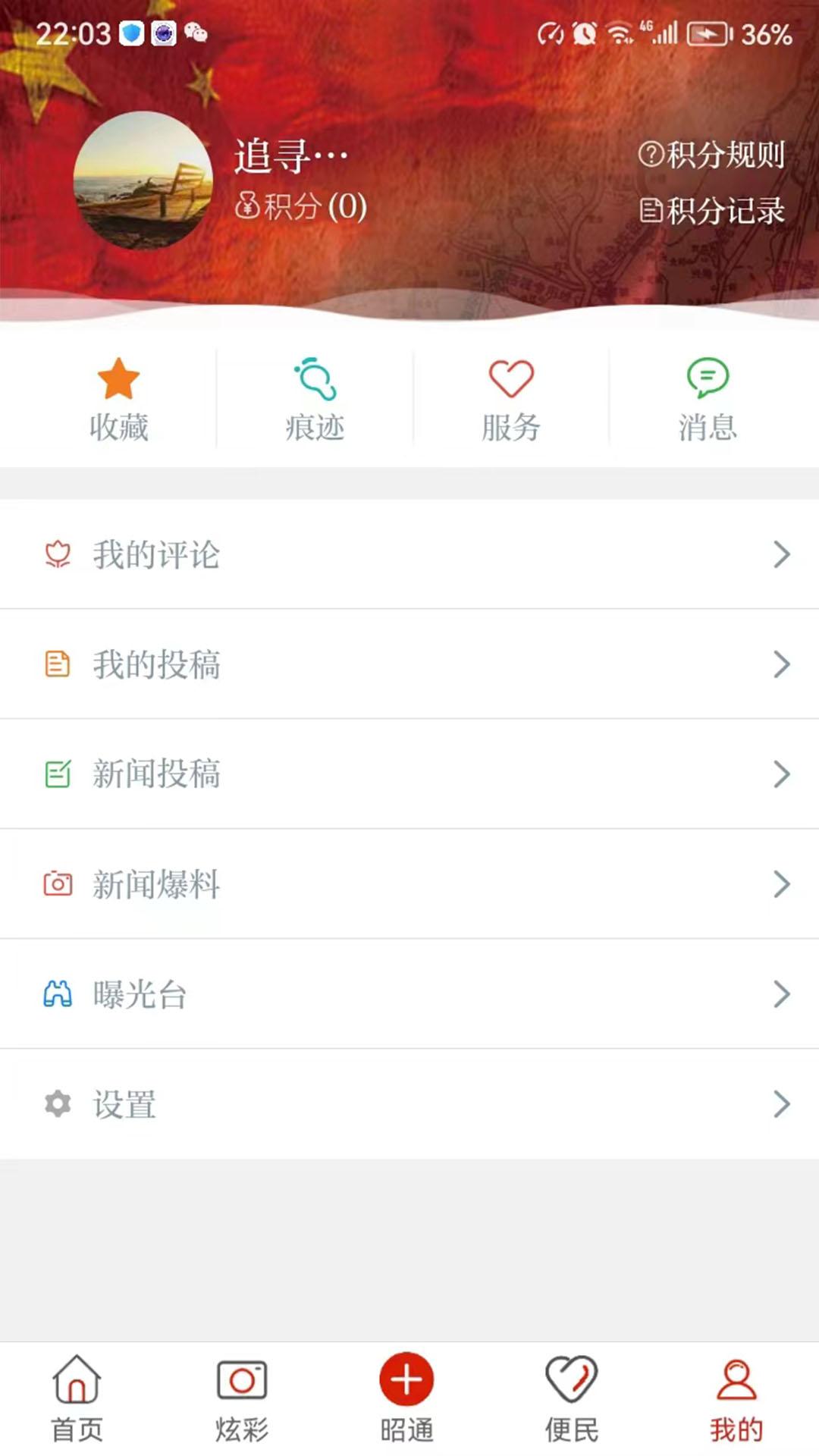This screenshot has width=819, height=1456.
Task: Expand 曝光台 with the arrow
Action: 783,994
